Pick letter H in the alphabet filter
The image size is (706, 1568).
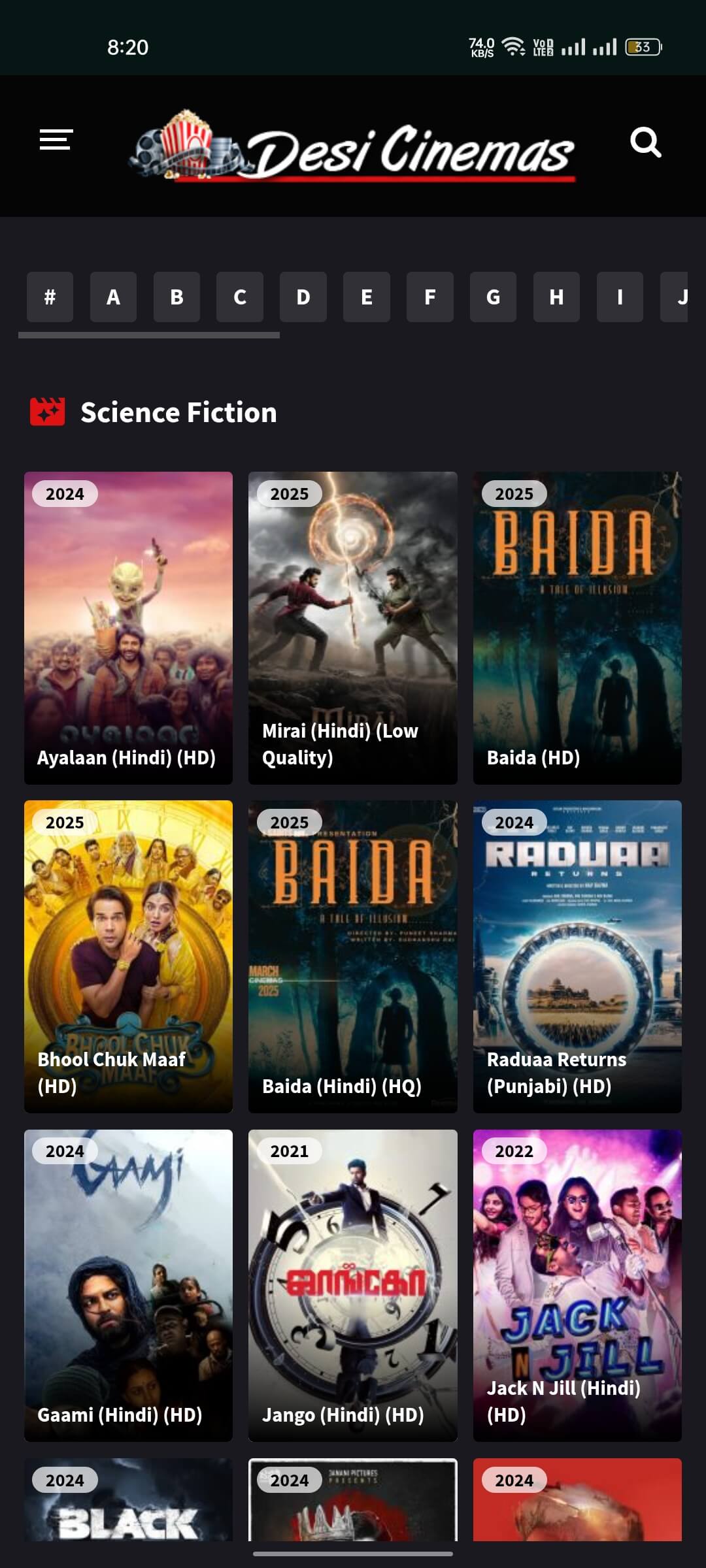(x=556, y=297)
